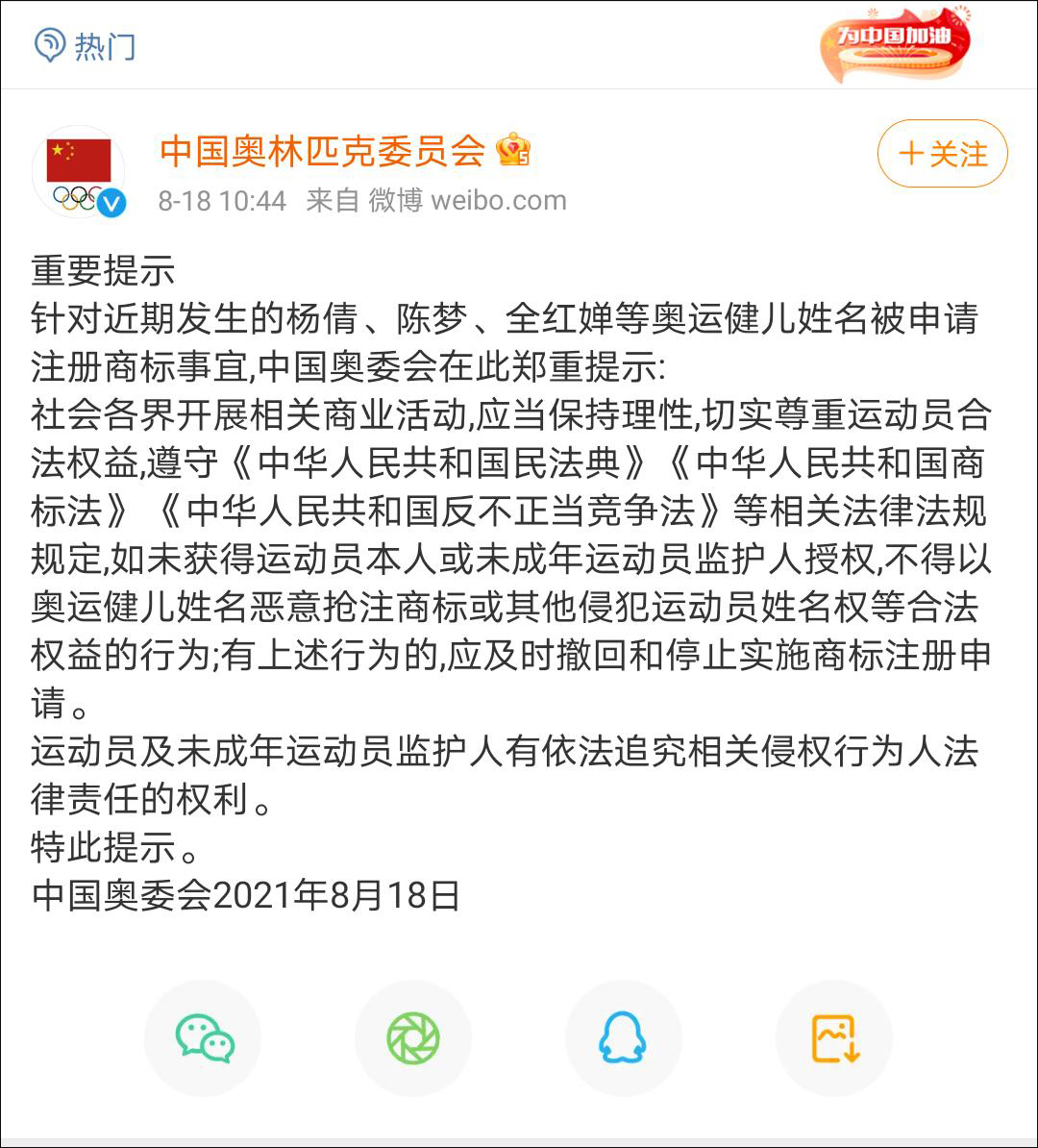The height and width of the screenshot is (1148, 1038).
Task: Open the weibo.com source link
Action: pyautogui.click(x=500, y=201)
